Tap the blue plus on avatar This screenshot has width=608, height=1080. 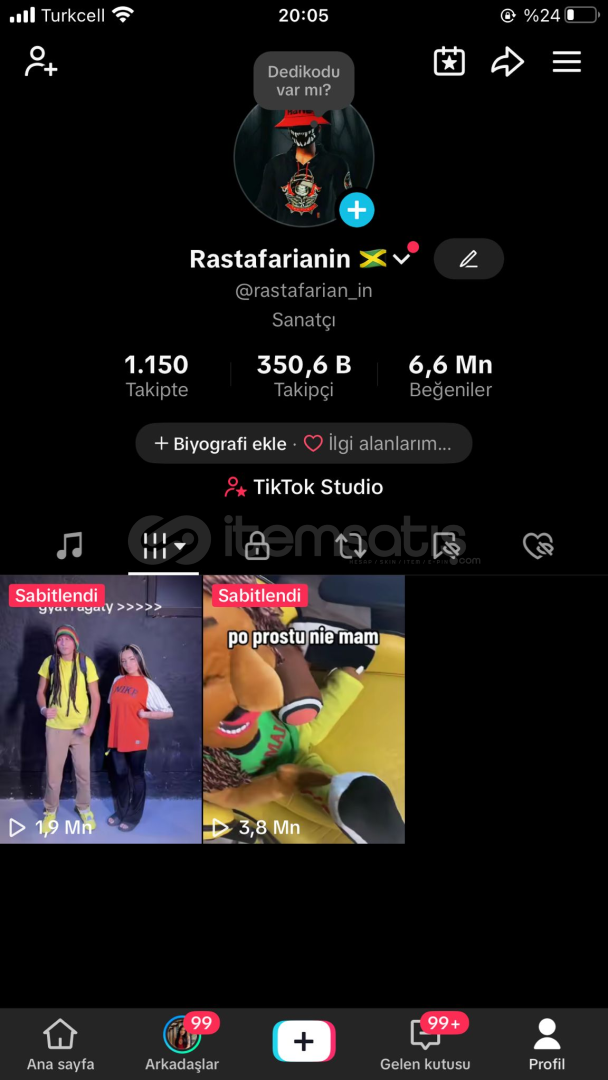tap(356, 210)
